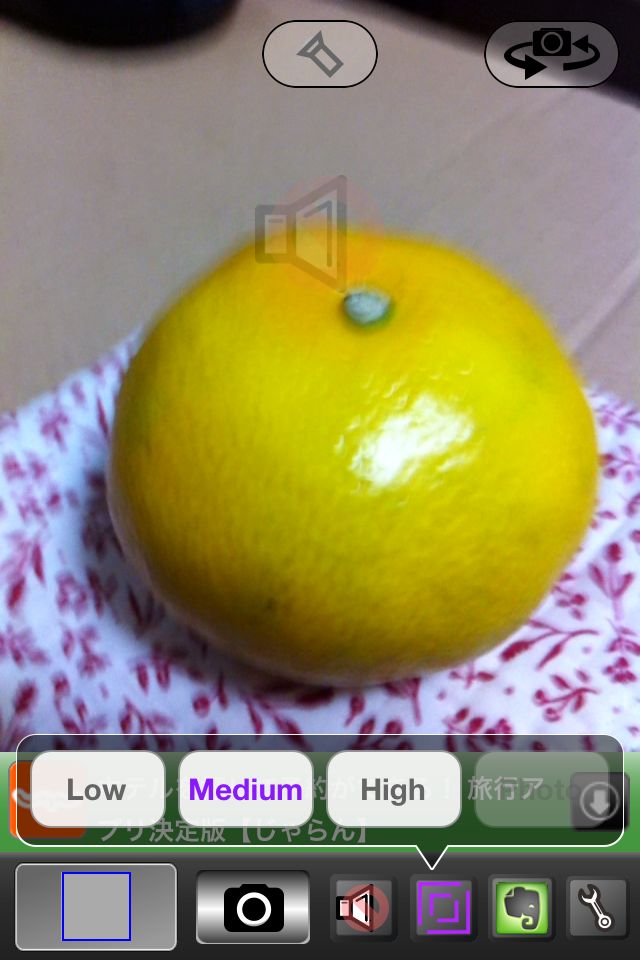Open the last photo preview thumbnail
This screenshot has width=640, height=960.
96,907
